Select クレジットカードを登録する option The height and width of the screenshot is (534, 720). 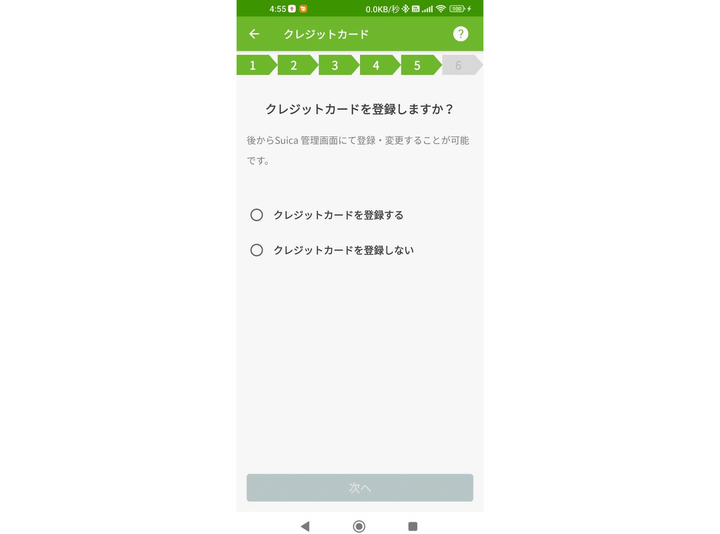click(x=257, y=215)
